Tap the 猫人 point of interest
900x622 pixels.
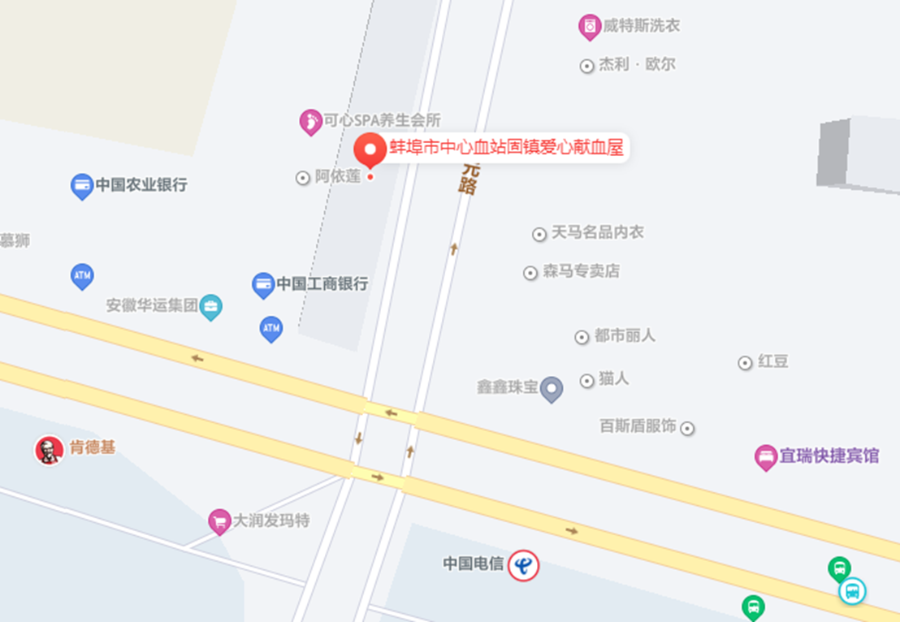pos(587,380)
